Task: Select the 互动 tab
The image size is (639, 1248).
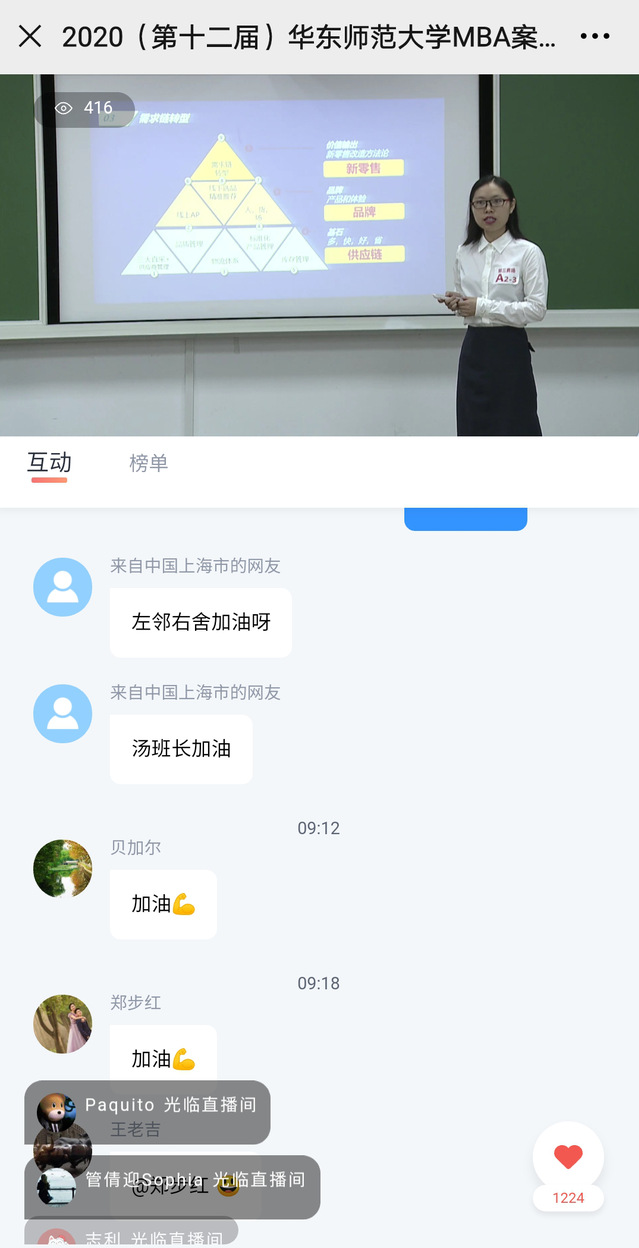Action: coord(49,463)
